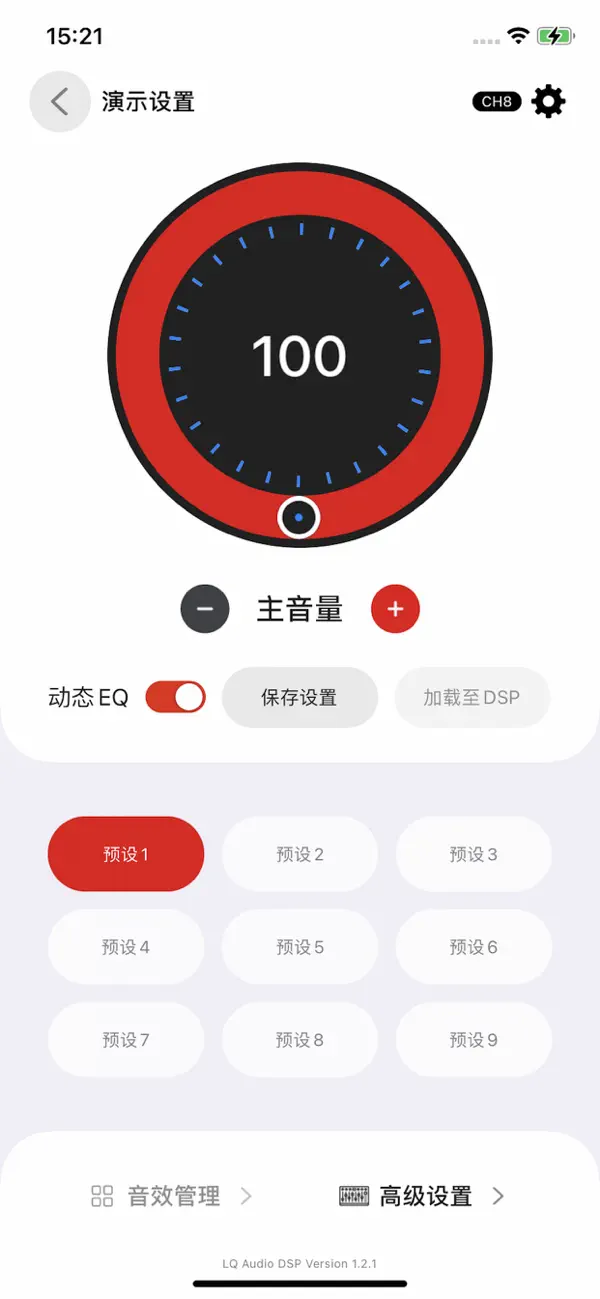
Task: Tap 加载至 DSP button
Action: point(472,697)
